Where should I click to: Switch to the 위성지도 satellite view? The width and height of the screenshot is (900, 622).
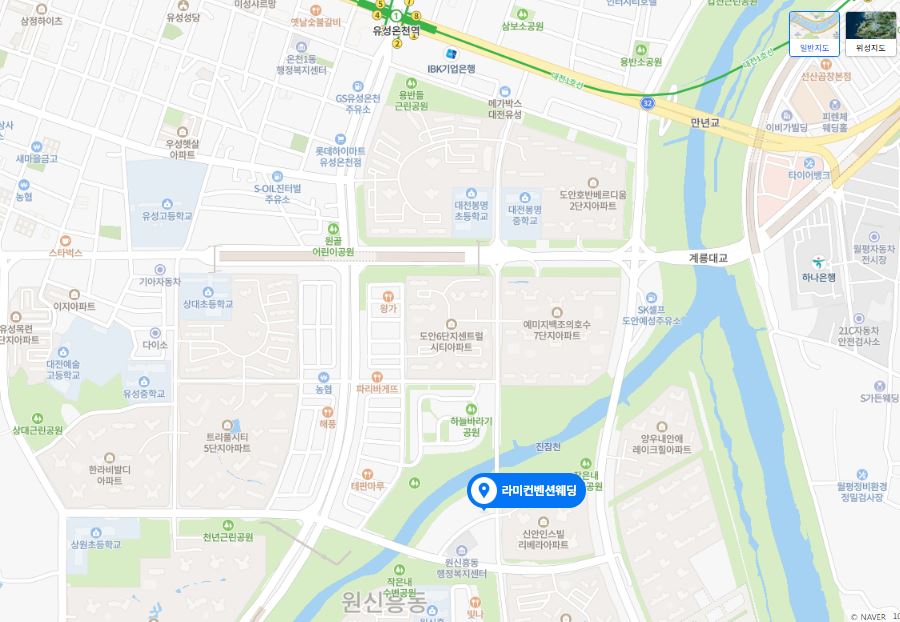(x=870, y=33)
